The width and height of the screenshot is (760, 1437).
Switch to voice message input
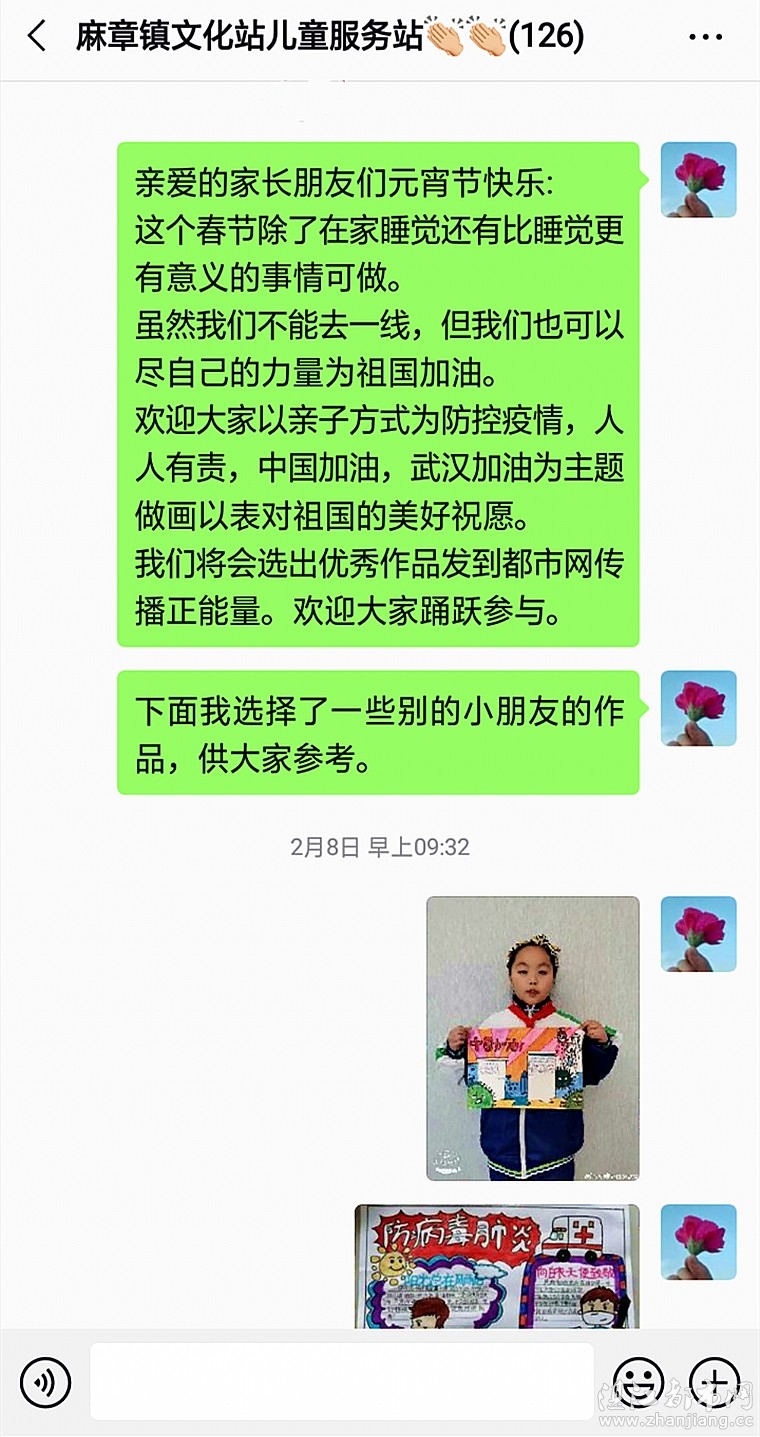(45, 1383)
